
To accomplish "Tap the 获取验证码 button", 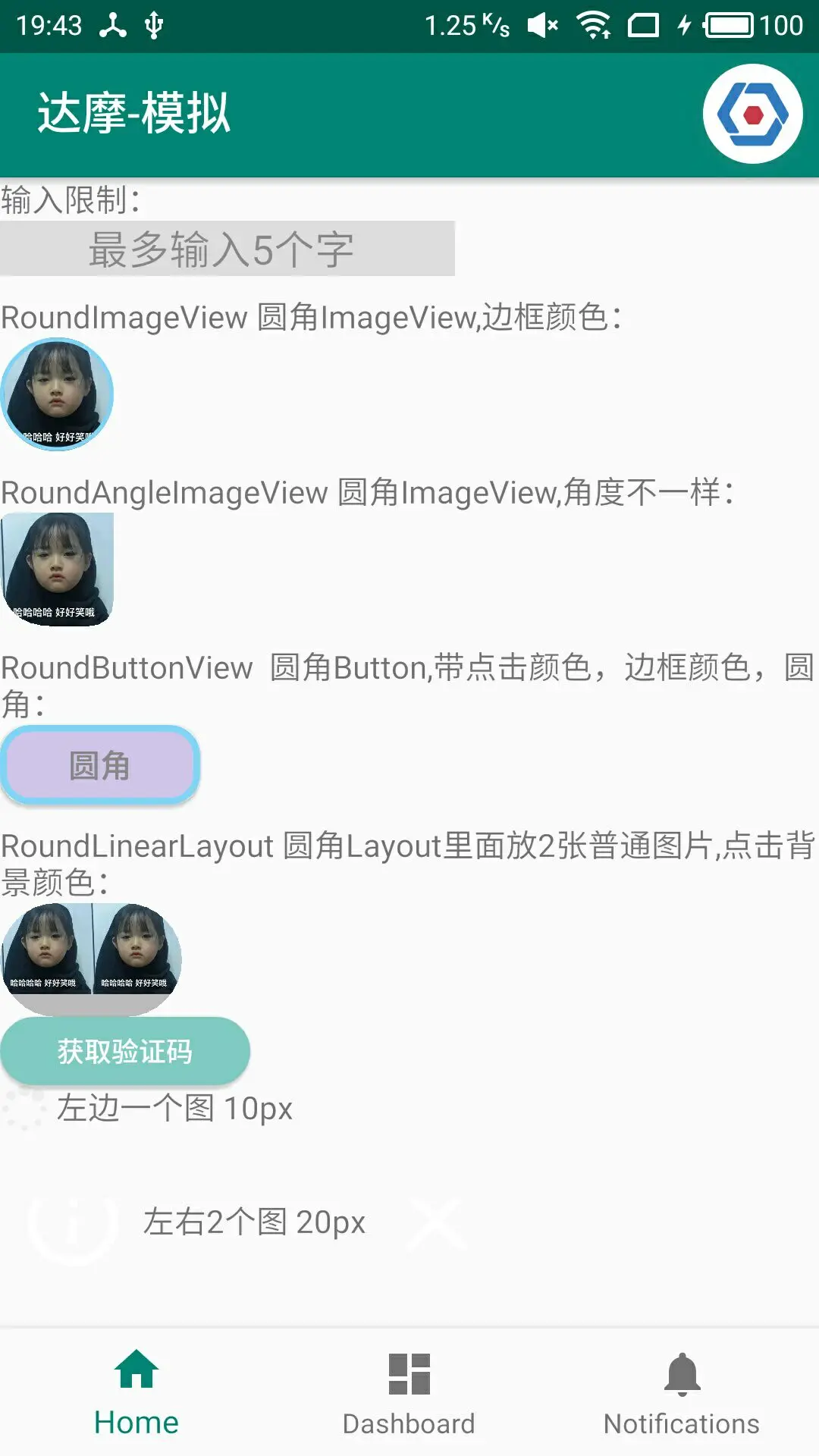I will [125, 1051].
